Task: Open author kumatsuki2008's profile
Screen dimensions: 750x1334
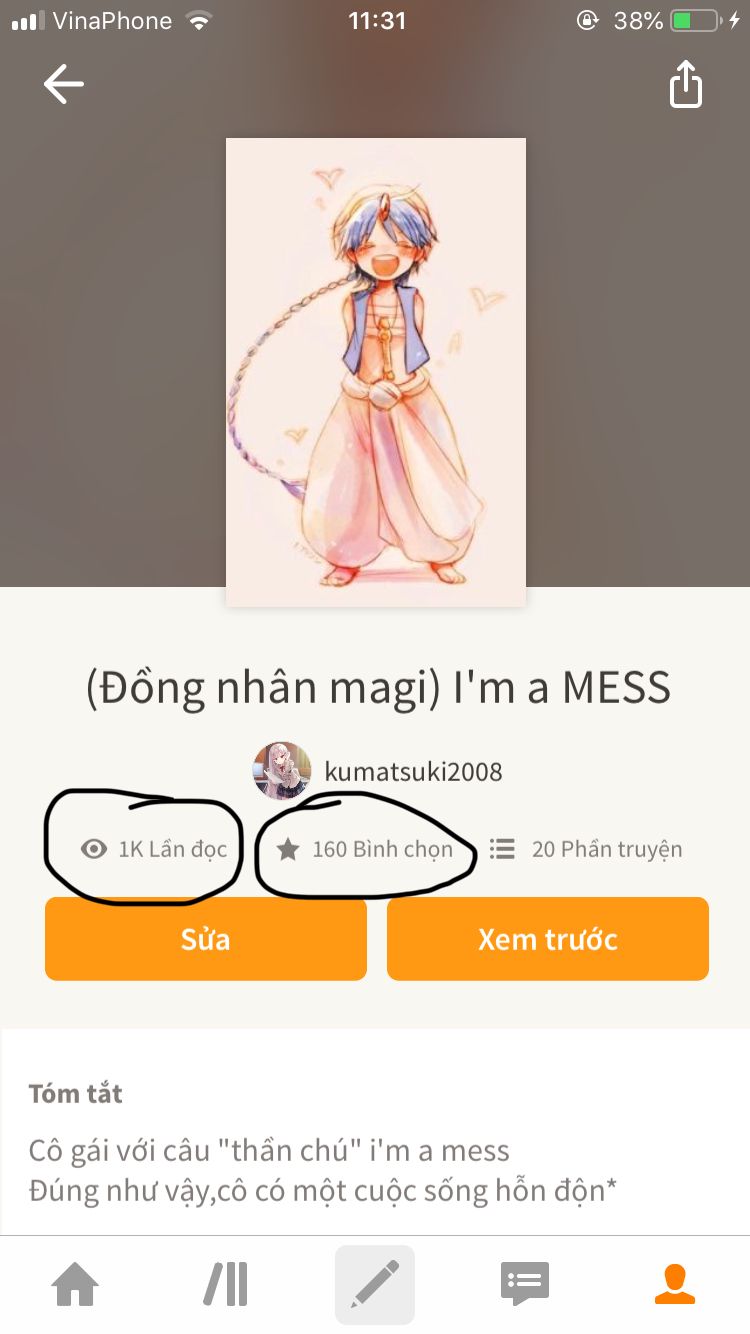Action: [380, 771]
